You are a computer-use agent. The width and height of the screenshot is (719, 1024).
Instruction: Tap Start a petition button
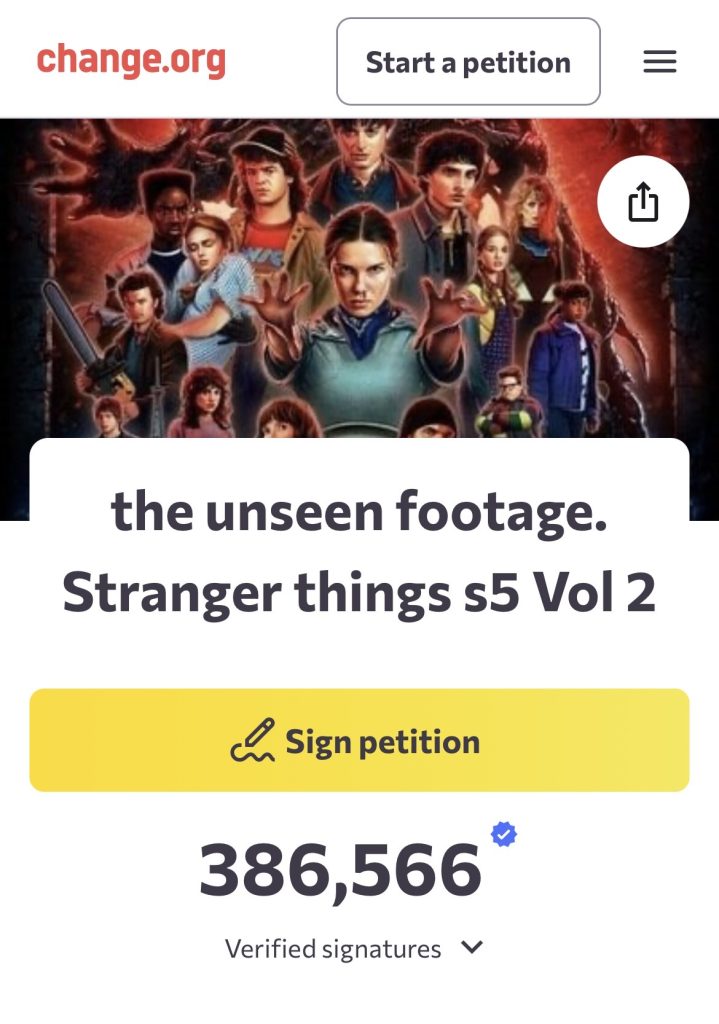tap(468, 62)
